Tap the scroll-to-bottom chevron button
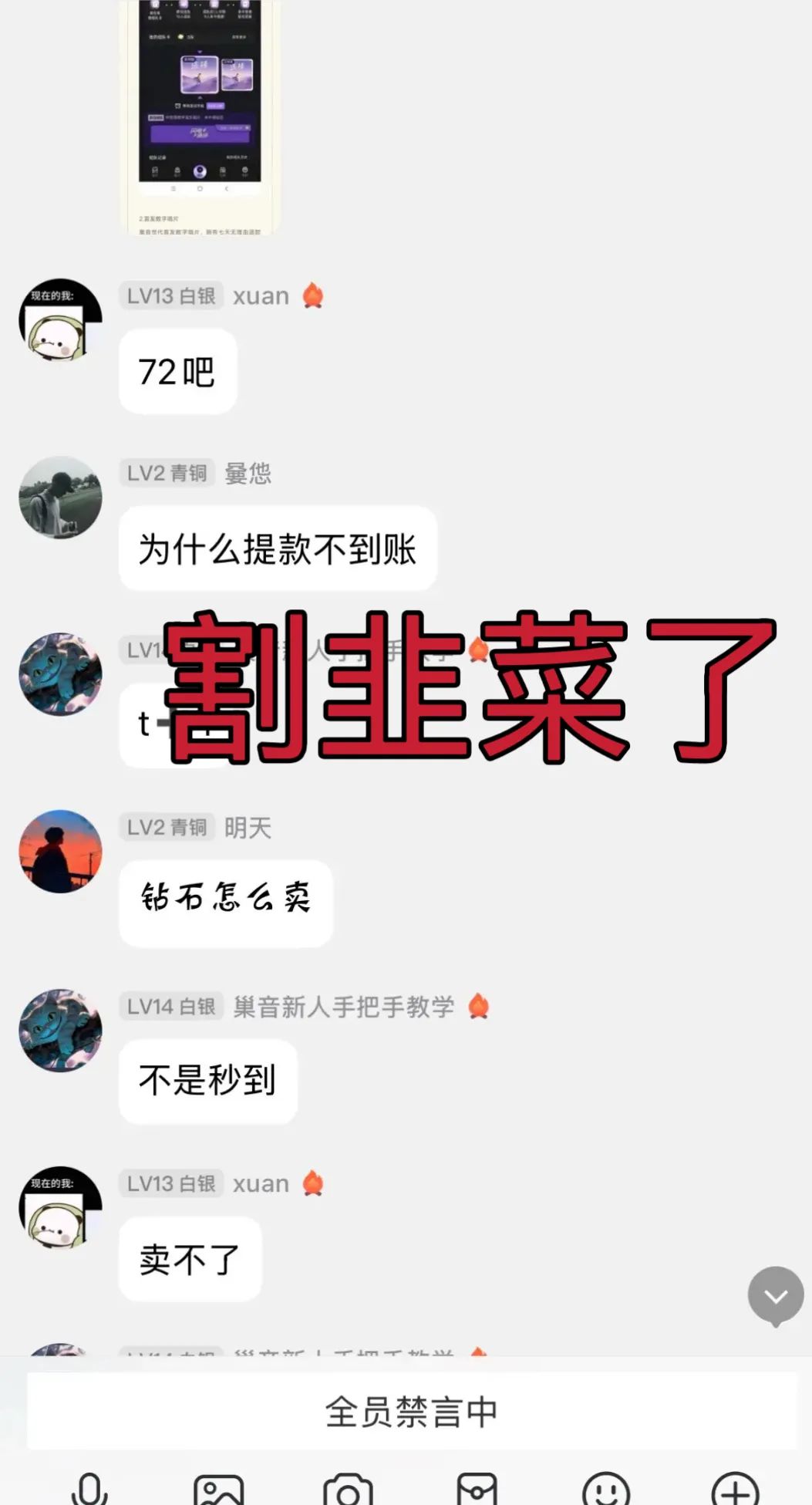Viewport: 812px width, 1505px height. [x=775, y=1296]
